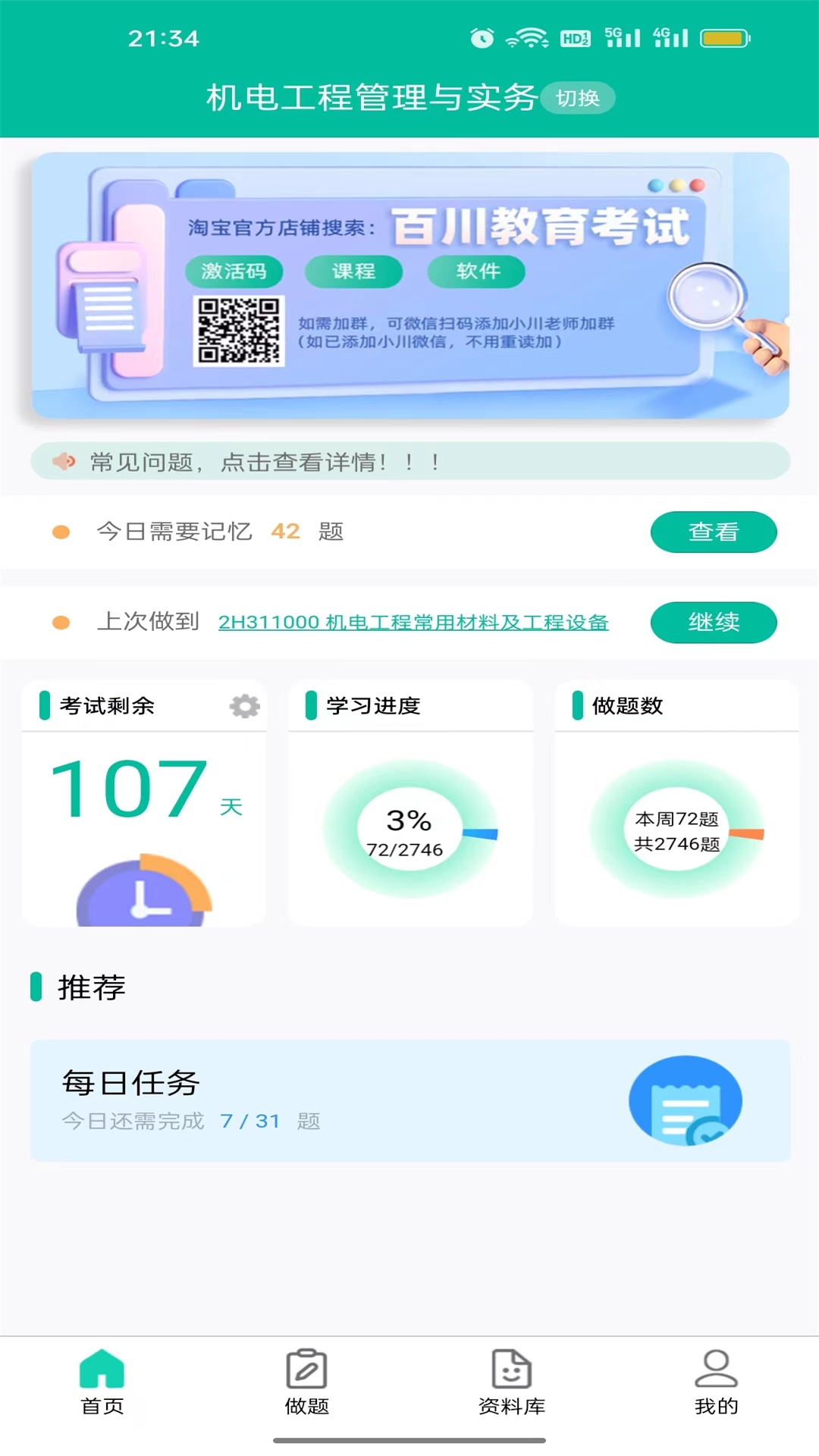
Task: Tap the 切换 button to switch subjects
Action: [577, 98]
